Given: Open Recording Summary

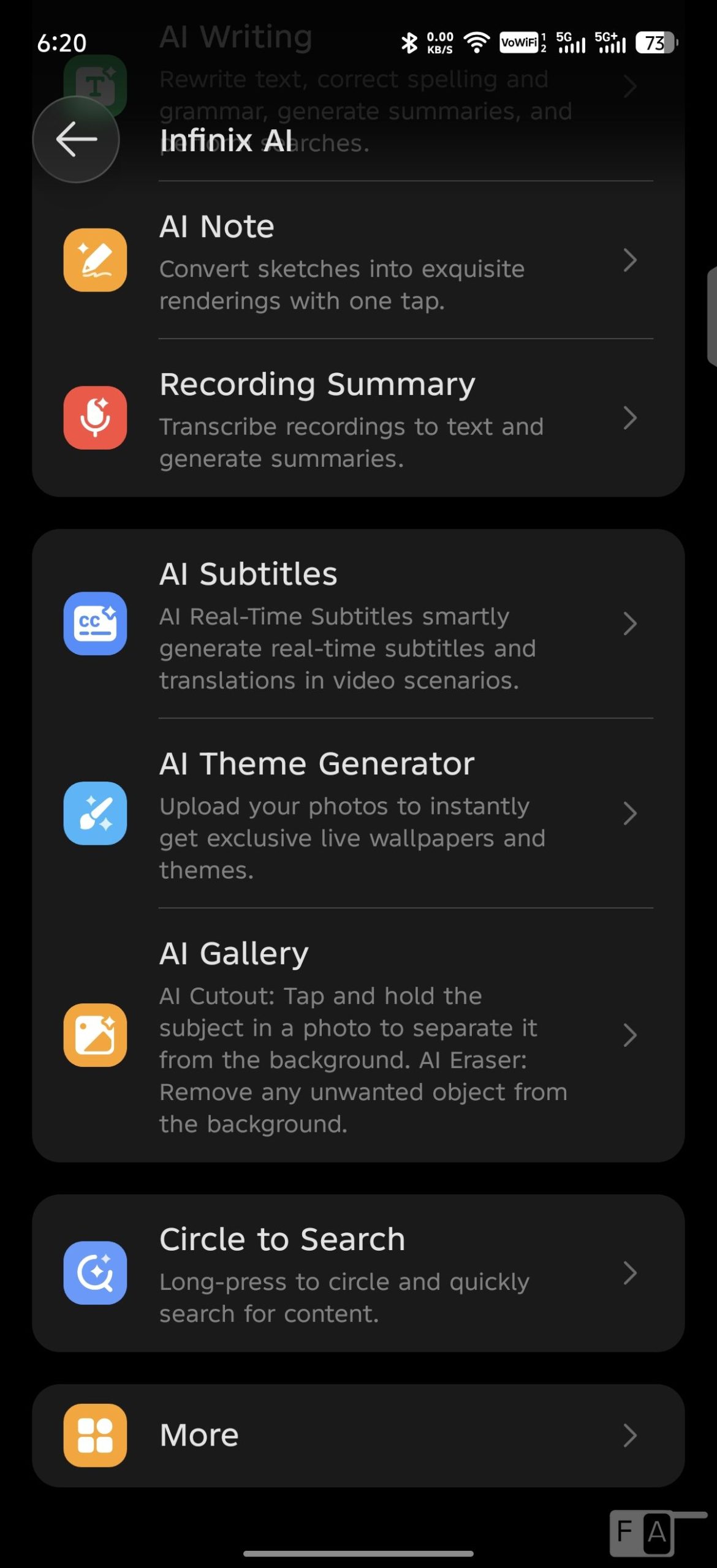Looking at the screenshot, I should (x=358, y=418).
